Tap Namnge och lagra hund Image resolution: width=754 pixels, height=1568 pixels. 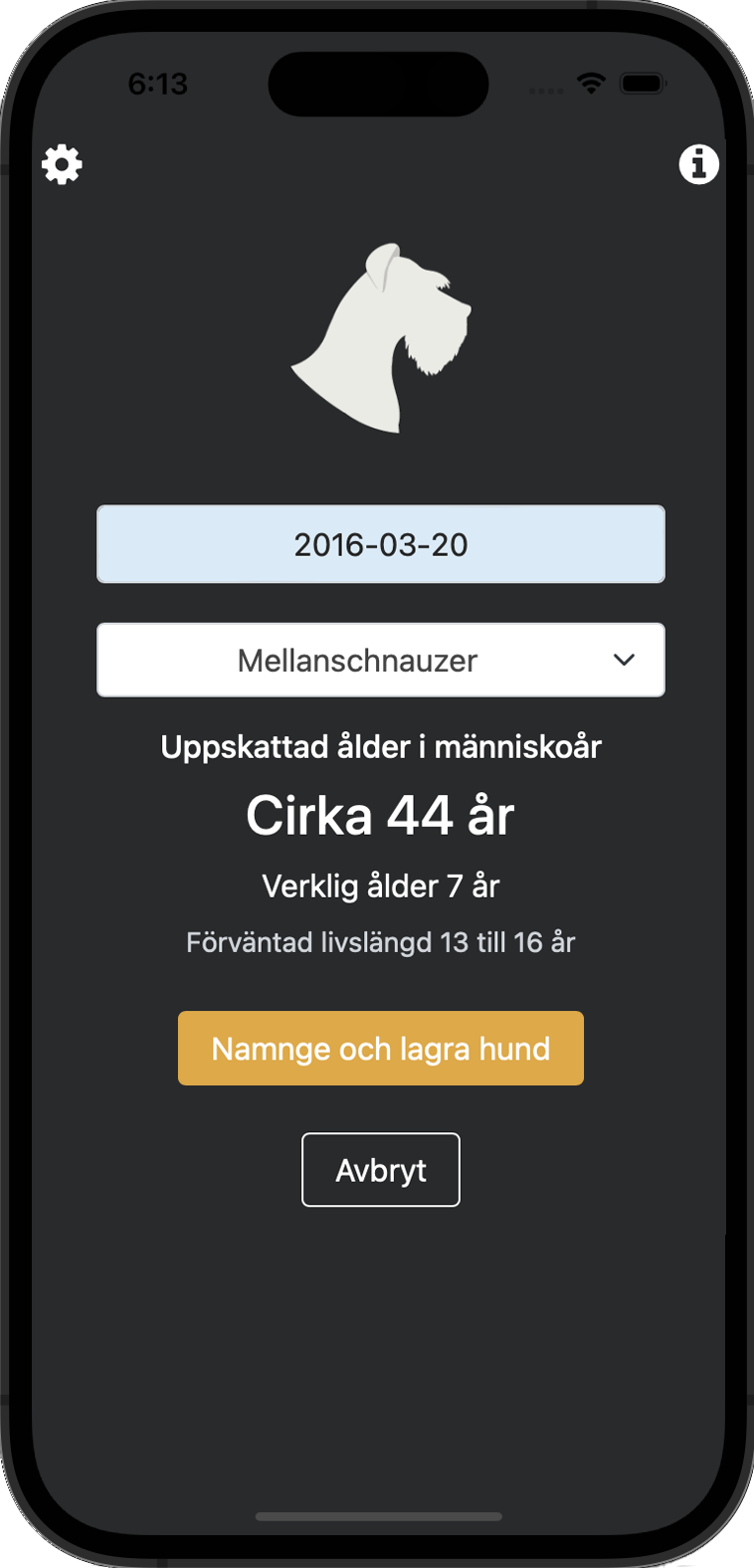pos(380,1049)
